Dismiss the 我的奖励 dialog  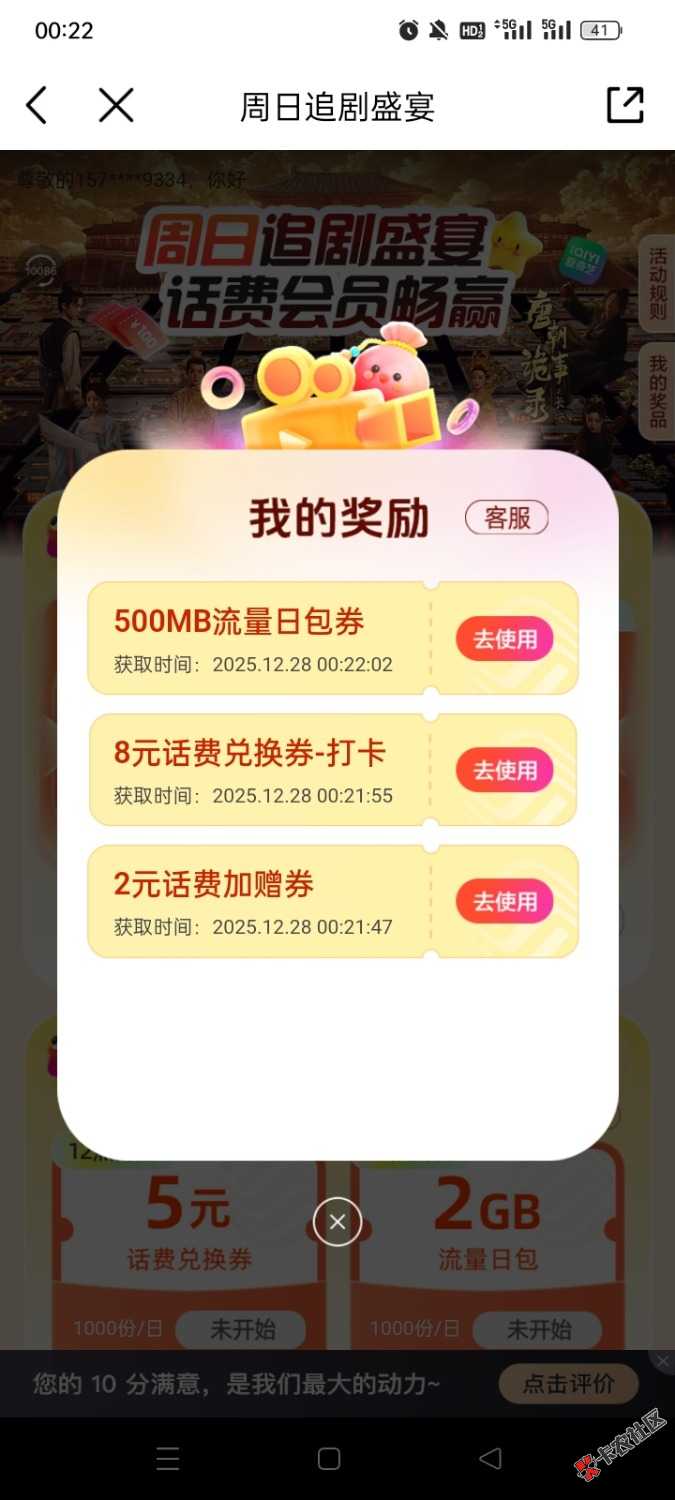[337, 1221]
